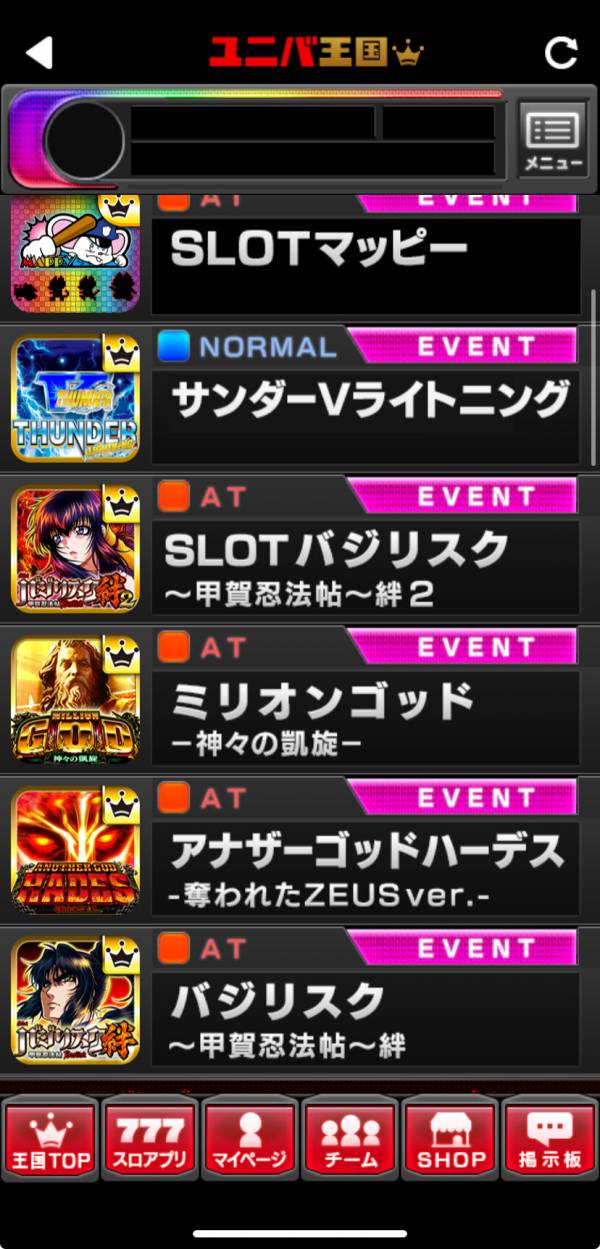Screen dimensions: 600x1249
Task: Switch to the チーム tab
Action: pyautogui.click(x=350, y=1139)
